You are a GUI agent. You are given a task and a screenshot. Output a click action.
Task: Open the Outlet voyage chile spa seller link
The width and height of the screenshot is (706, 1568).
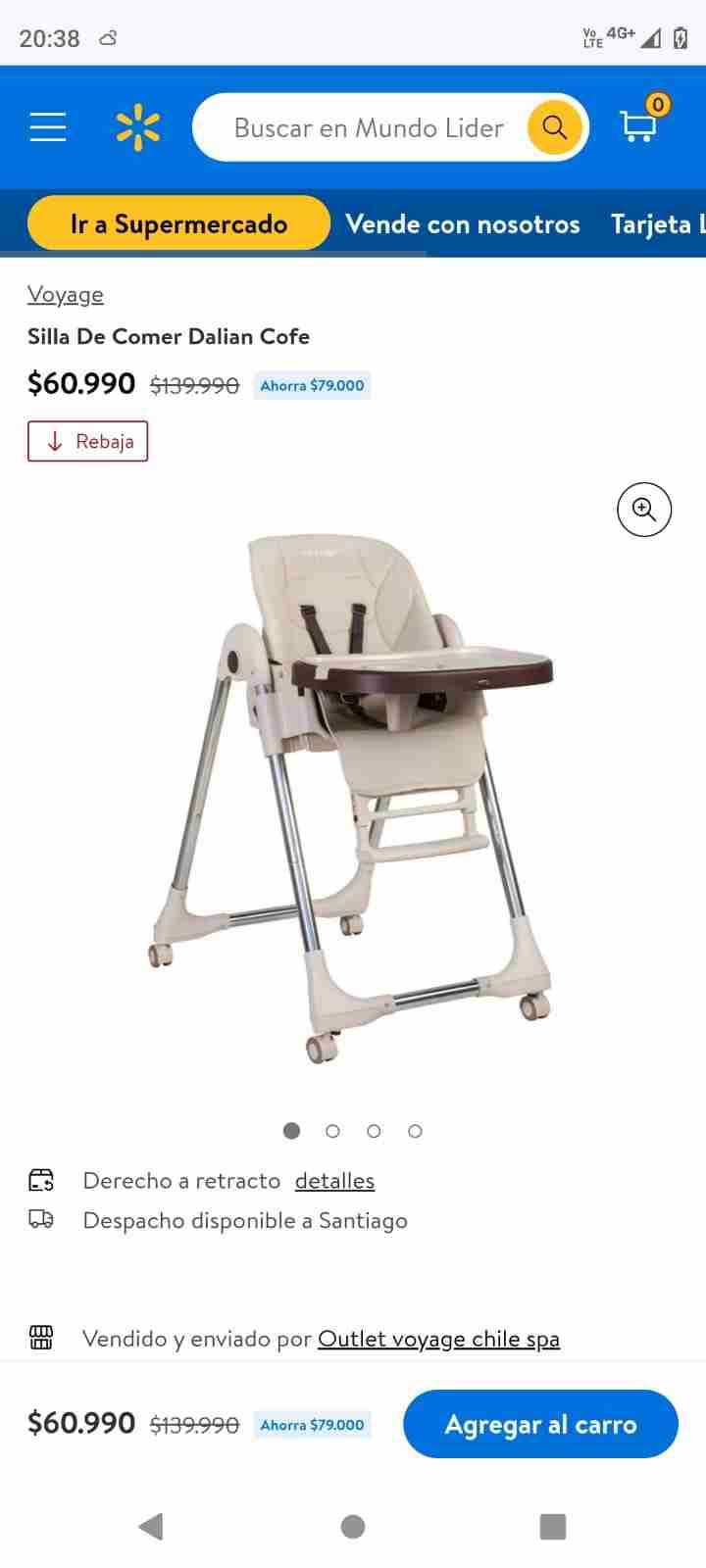(438, 1338)
